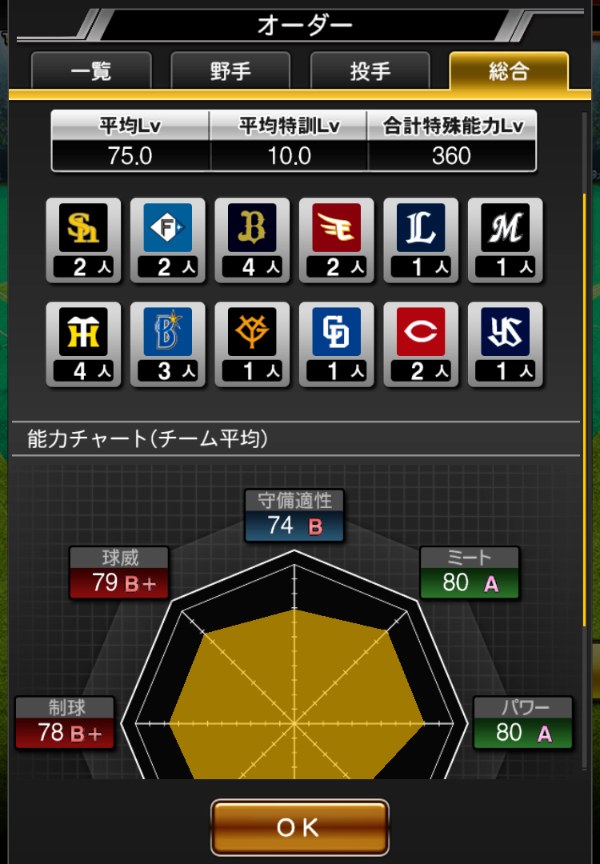This screenshot has width=600, height=864.
Task: Confirm with the OK button
Action: pos(299,827)
